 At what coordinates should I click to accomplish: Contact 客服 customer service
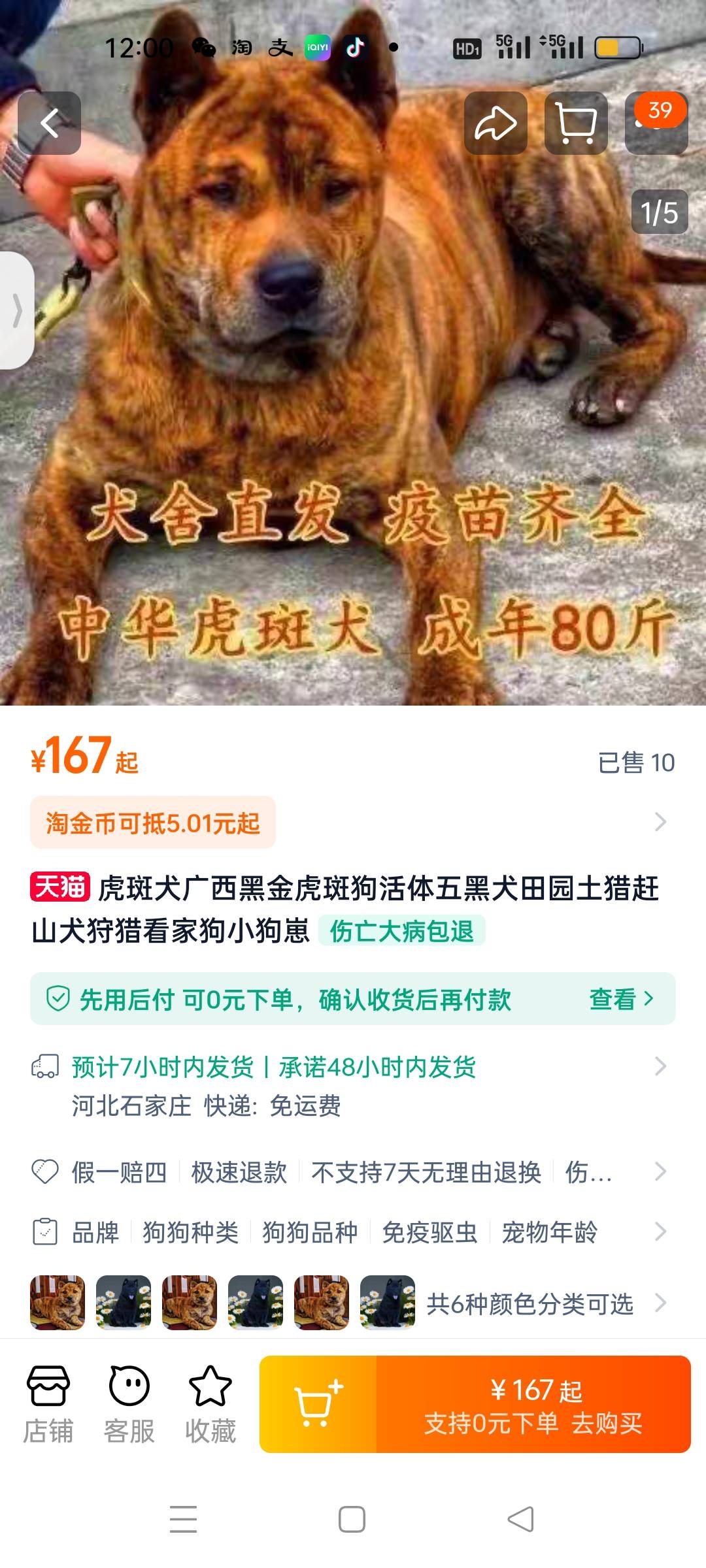pos(129,1405)
